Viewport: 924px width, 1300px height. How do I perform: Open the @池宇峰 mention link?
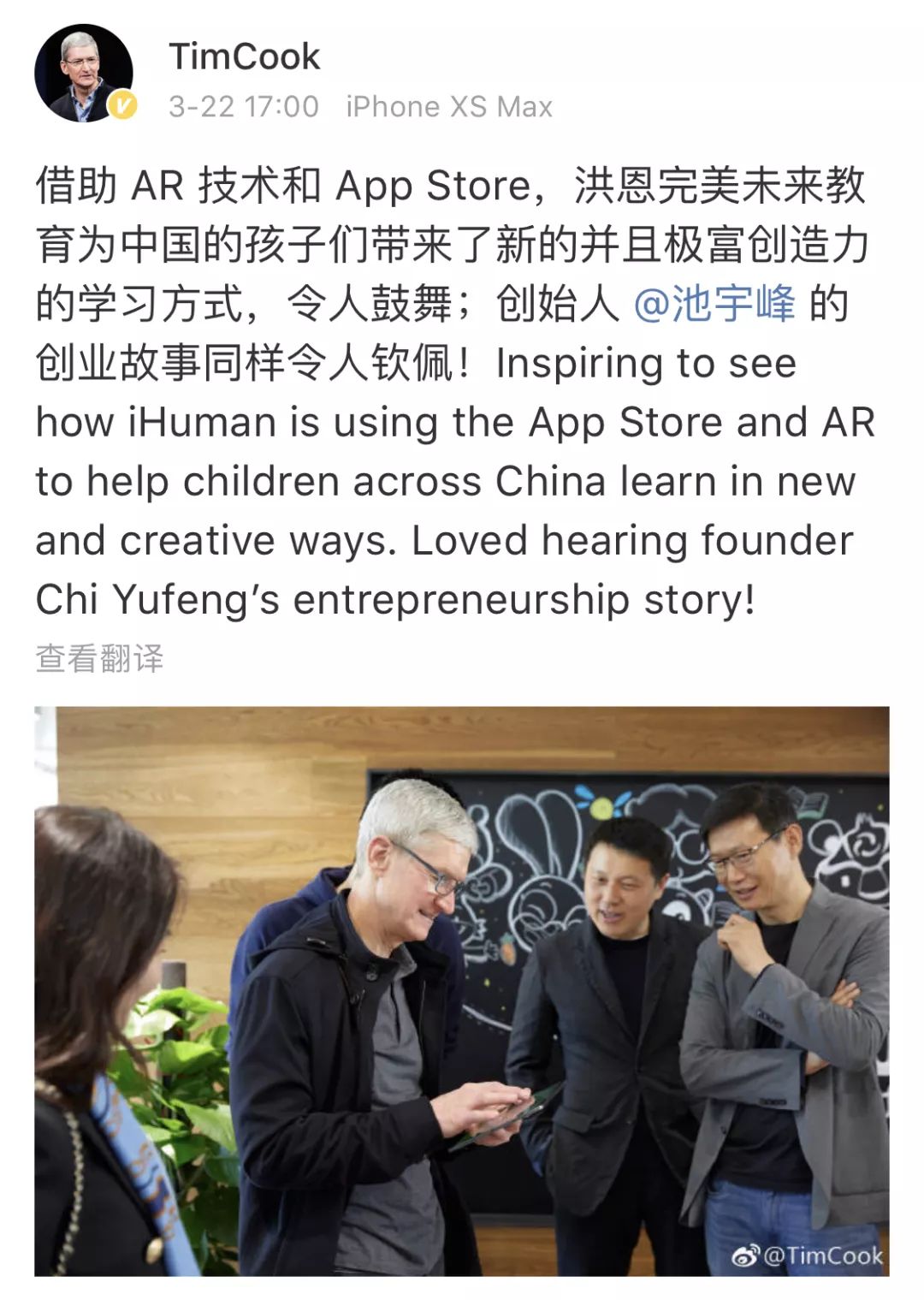click(714, 304)
